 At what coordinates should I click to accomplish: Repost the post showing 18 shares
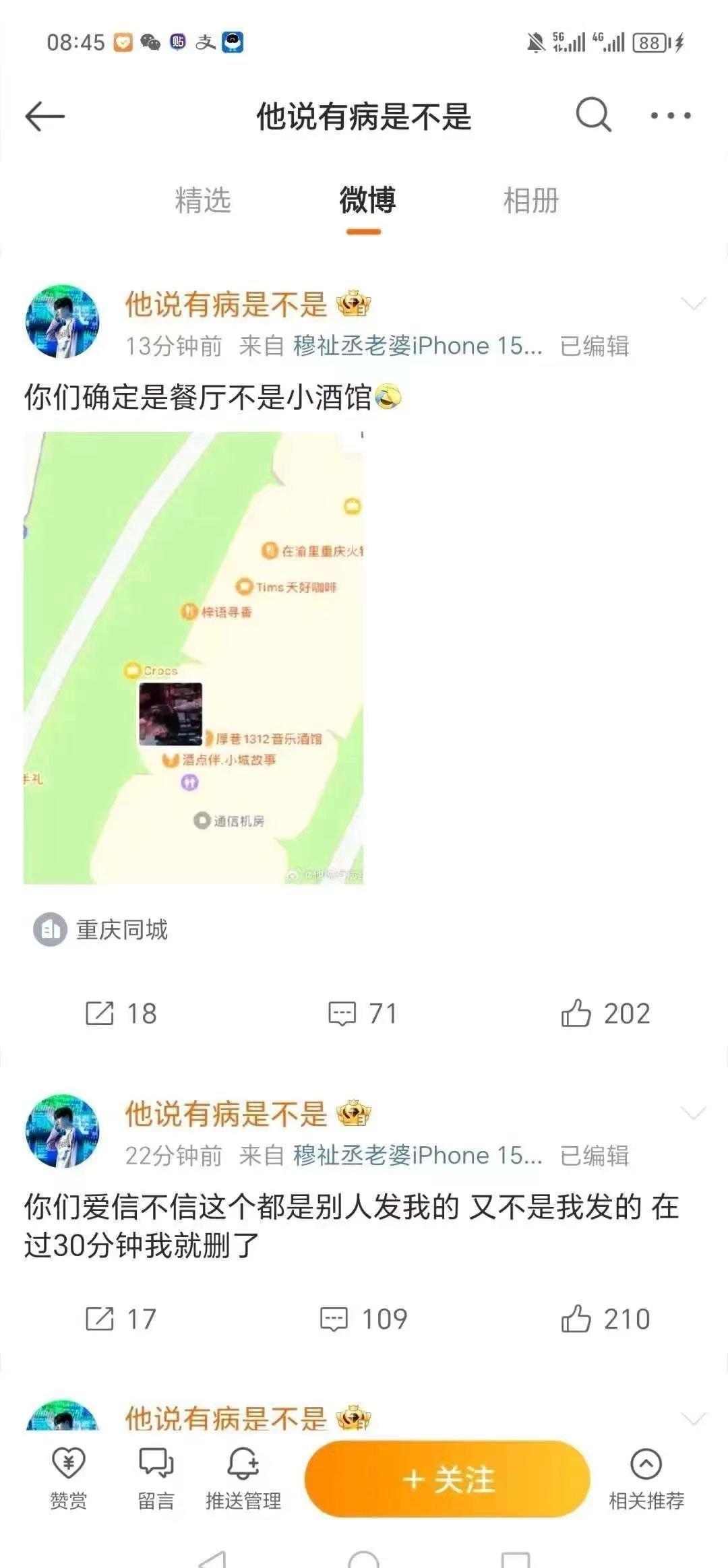pyautogui.click(x=121, y=1013)
